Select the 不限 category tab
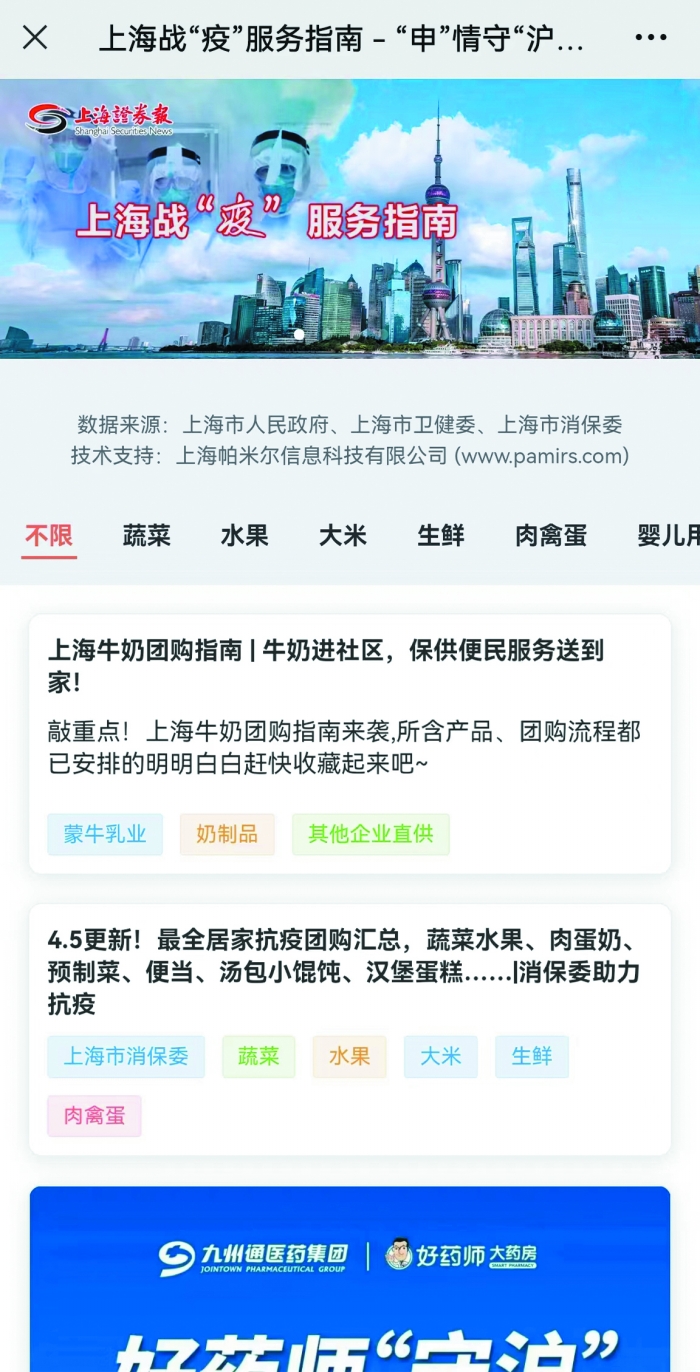The height and width of the screenshot is (1372, 700). (x=49, y=536)
